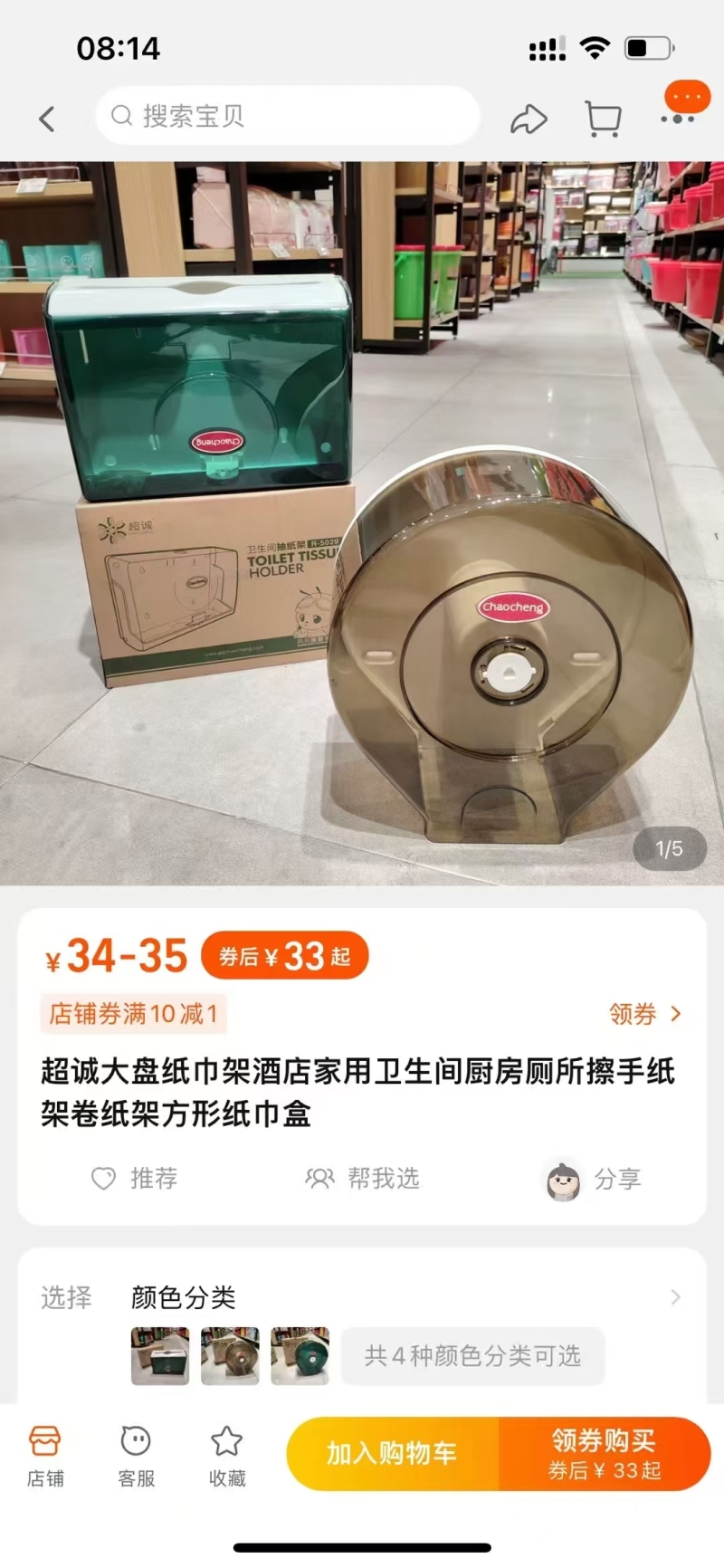Tap 加入购物车 to add to cart
The height and width of the screenshot is (1568, 724).
tap(392, 1453)
